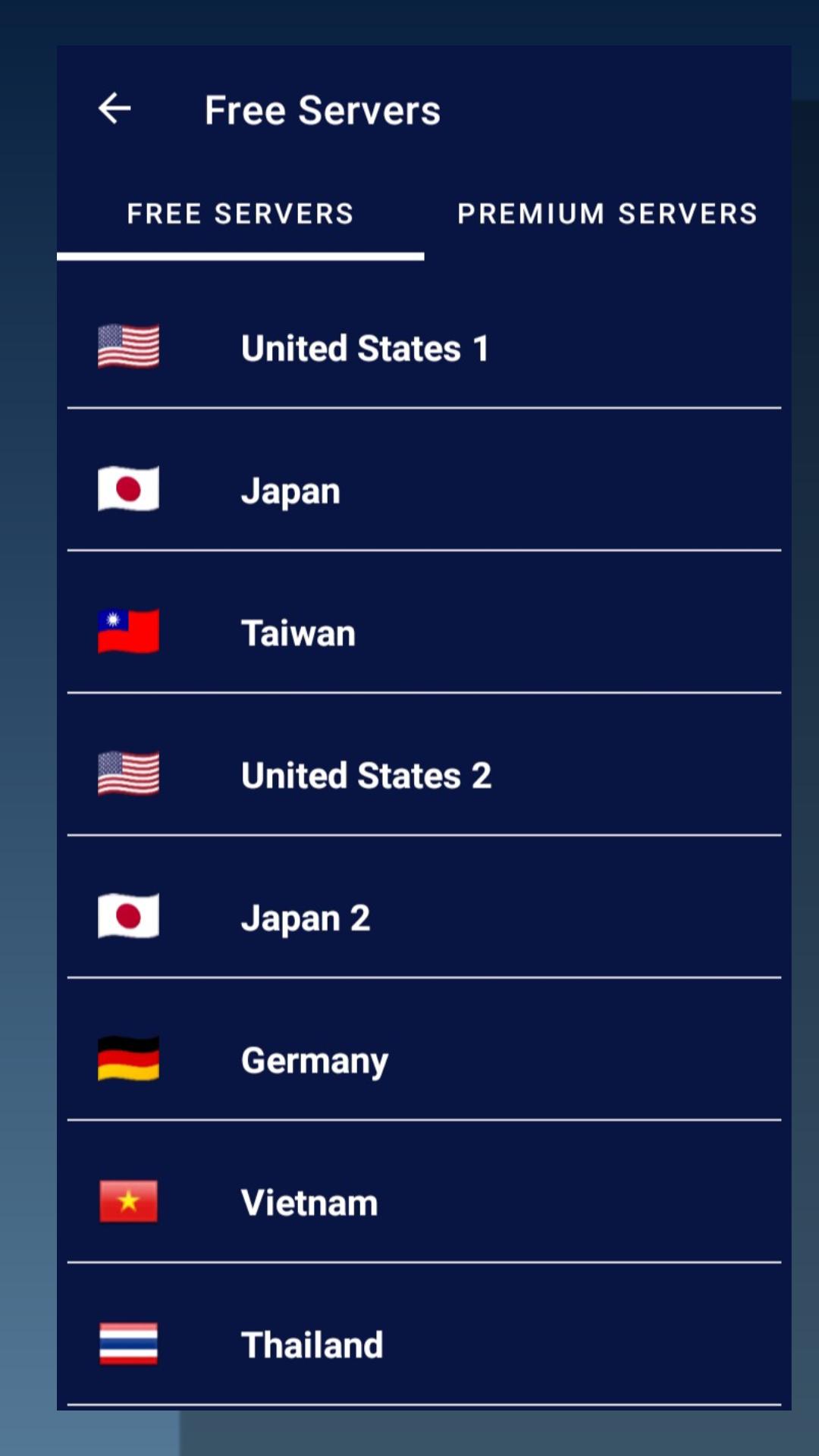The height and width of the screenshot is (1456, 819).
Task: Connect to United States 2 server
Action: (424, 775)
